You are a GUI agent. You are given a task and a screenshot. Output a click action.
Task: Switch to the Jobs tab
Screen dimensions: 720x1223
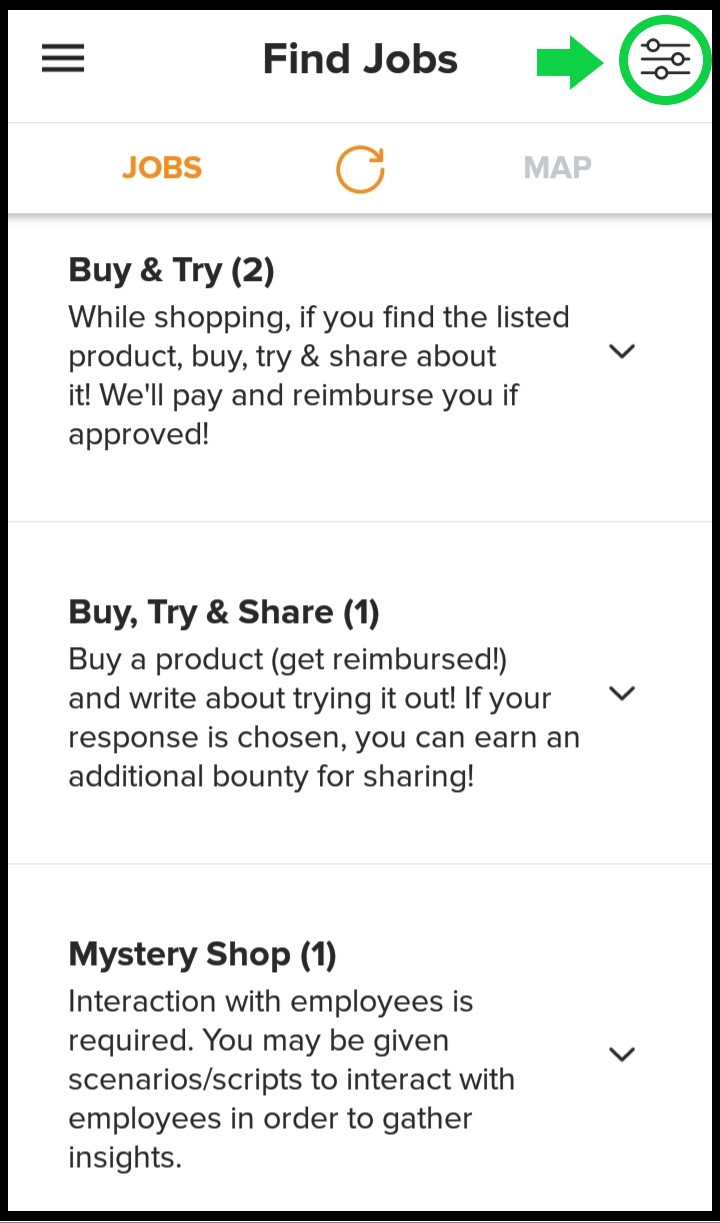click(x=162, y=168)
